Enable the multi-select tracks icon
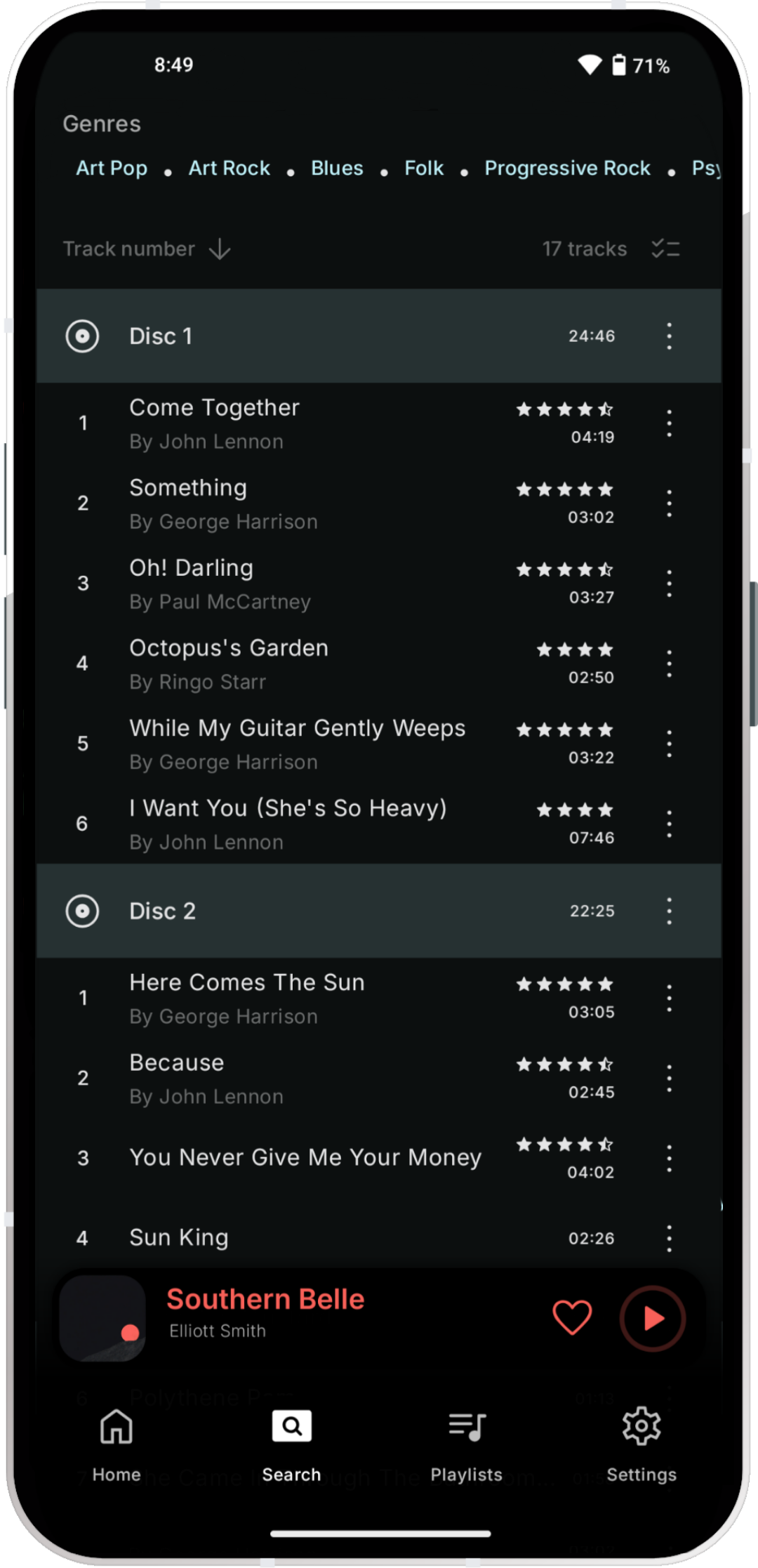Screen dimensions: 758x1568 pyautogui.click(x=665, y=249)
